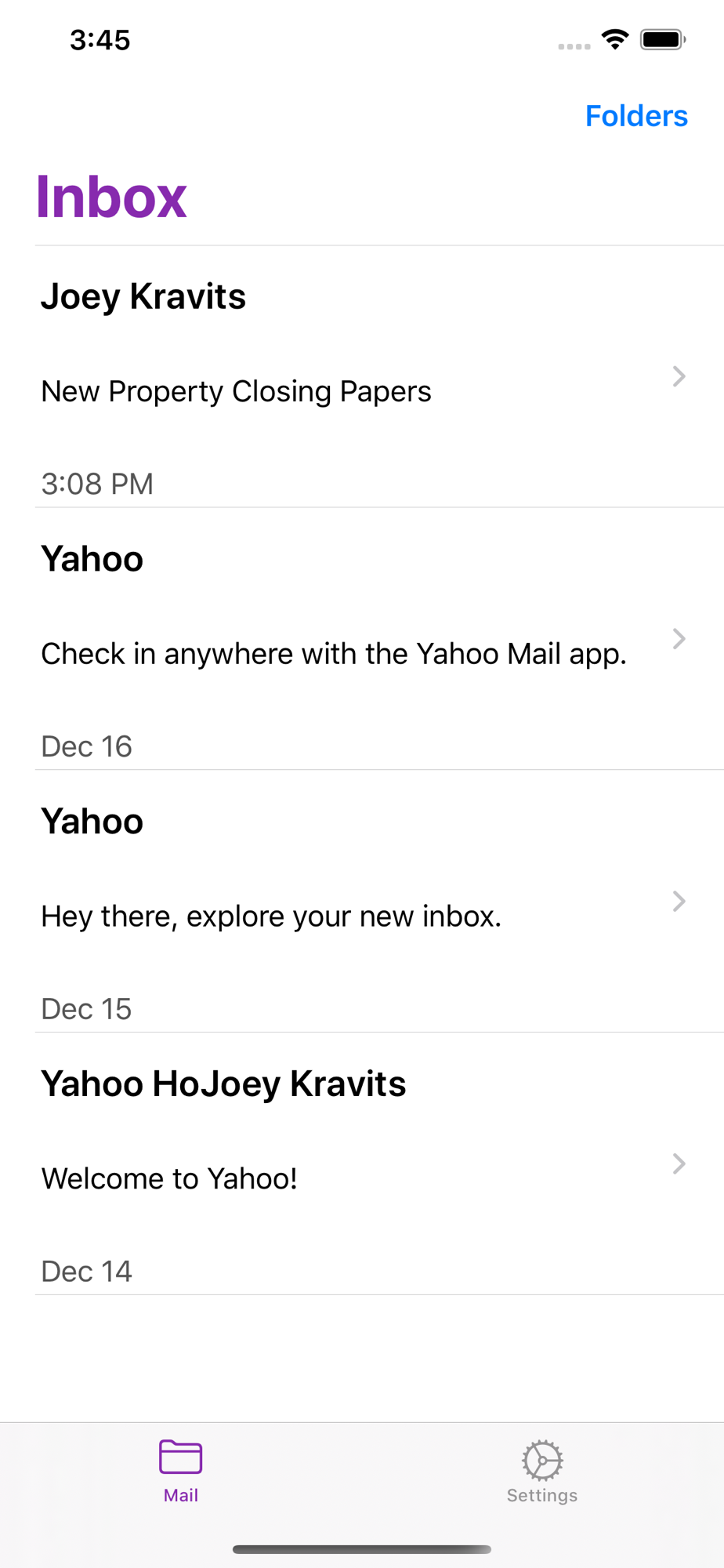Open the Yahoo Mail app check-in email
The width and height of the screenshot is (724, 1568).
(379, 639)
